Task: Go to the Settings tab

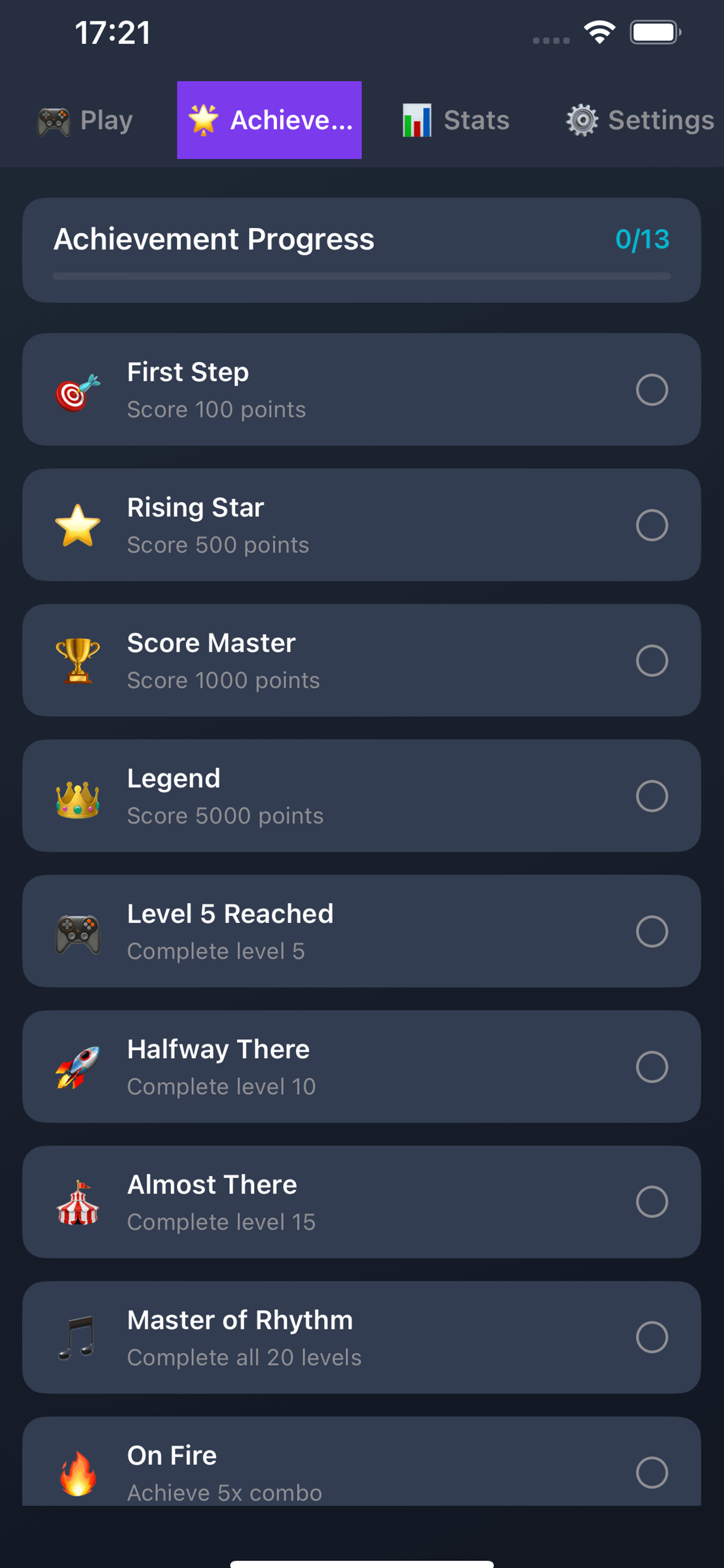Action: 640,120
